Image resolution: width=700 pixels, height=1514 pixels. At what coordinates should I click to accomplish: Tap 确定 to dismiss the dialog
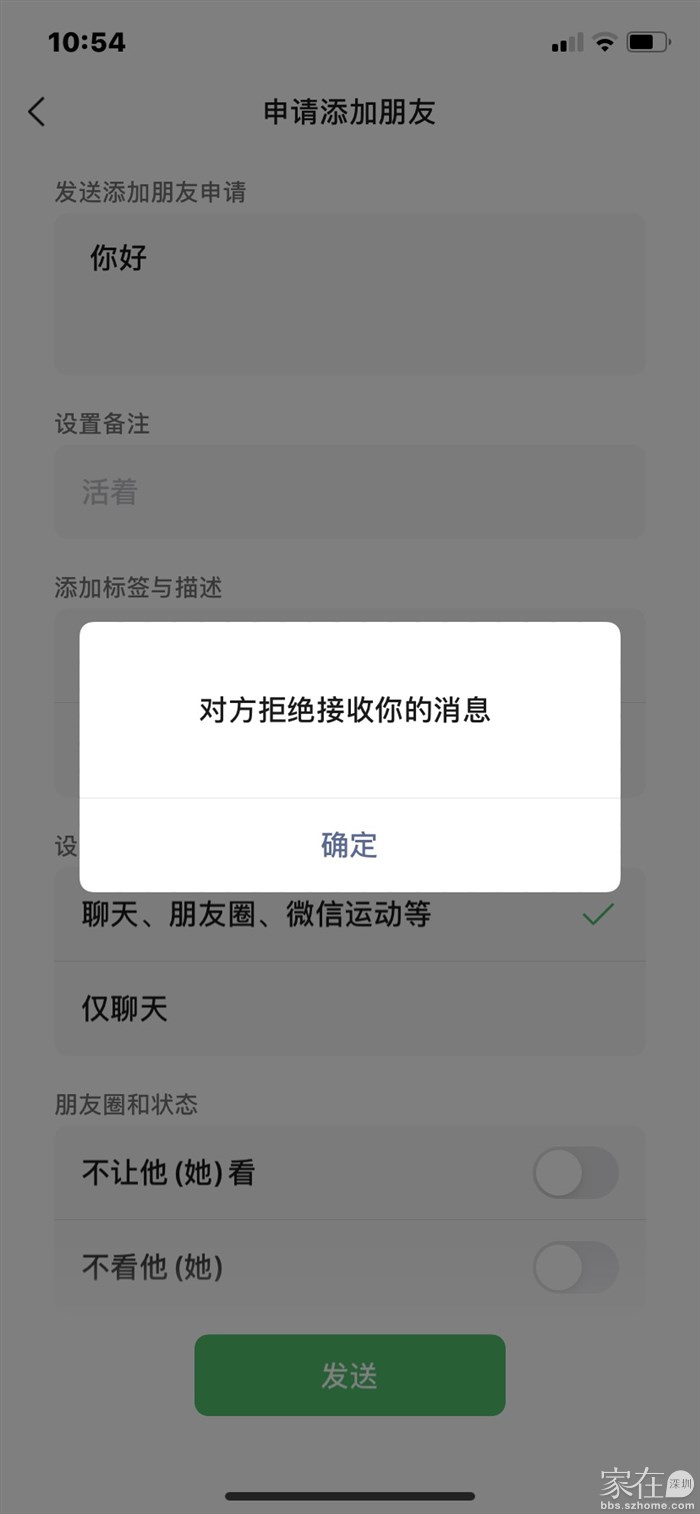tap(349, 845)
